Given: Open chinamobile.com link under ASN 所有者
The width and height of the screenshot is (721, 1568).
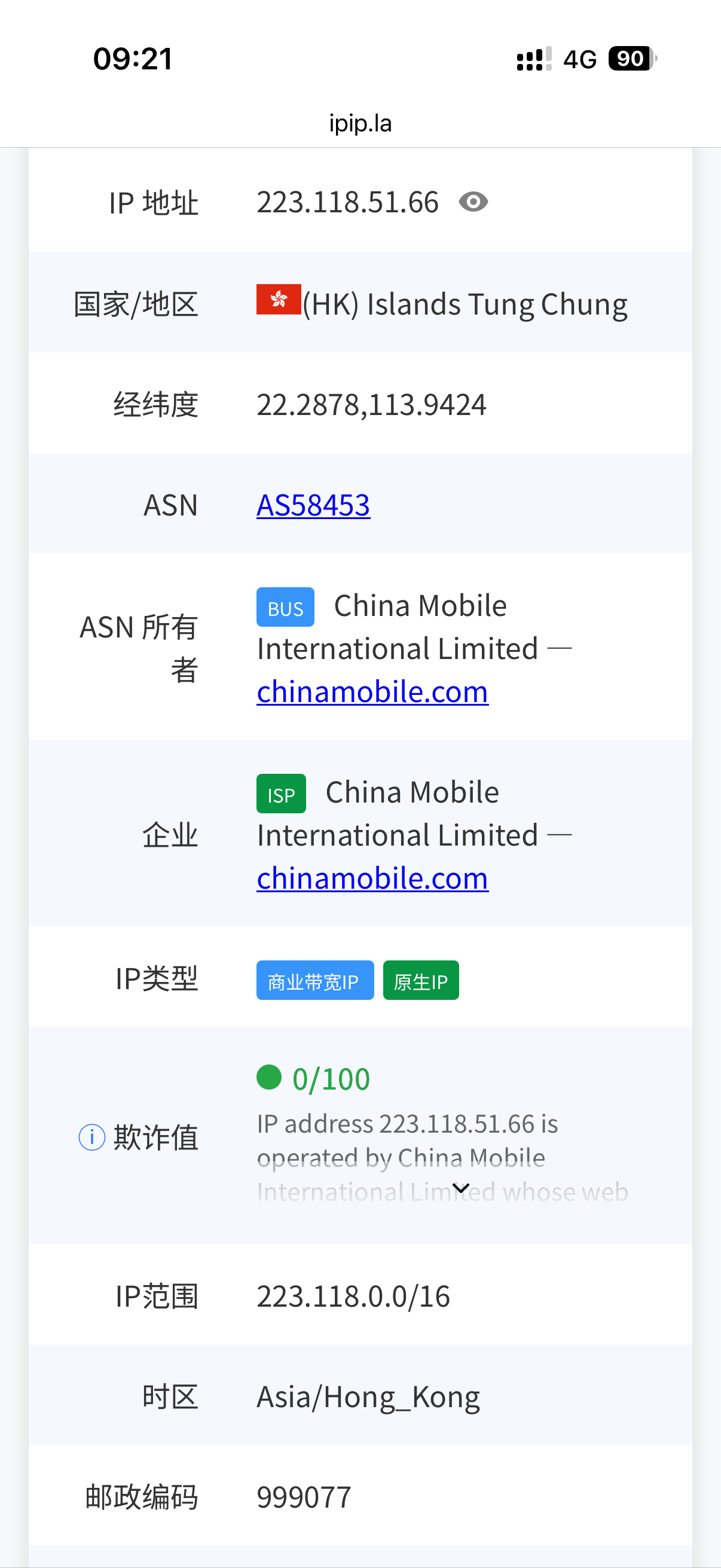Looking at the screenshot, I should [x=372, y=691].
